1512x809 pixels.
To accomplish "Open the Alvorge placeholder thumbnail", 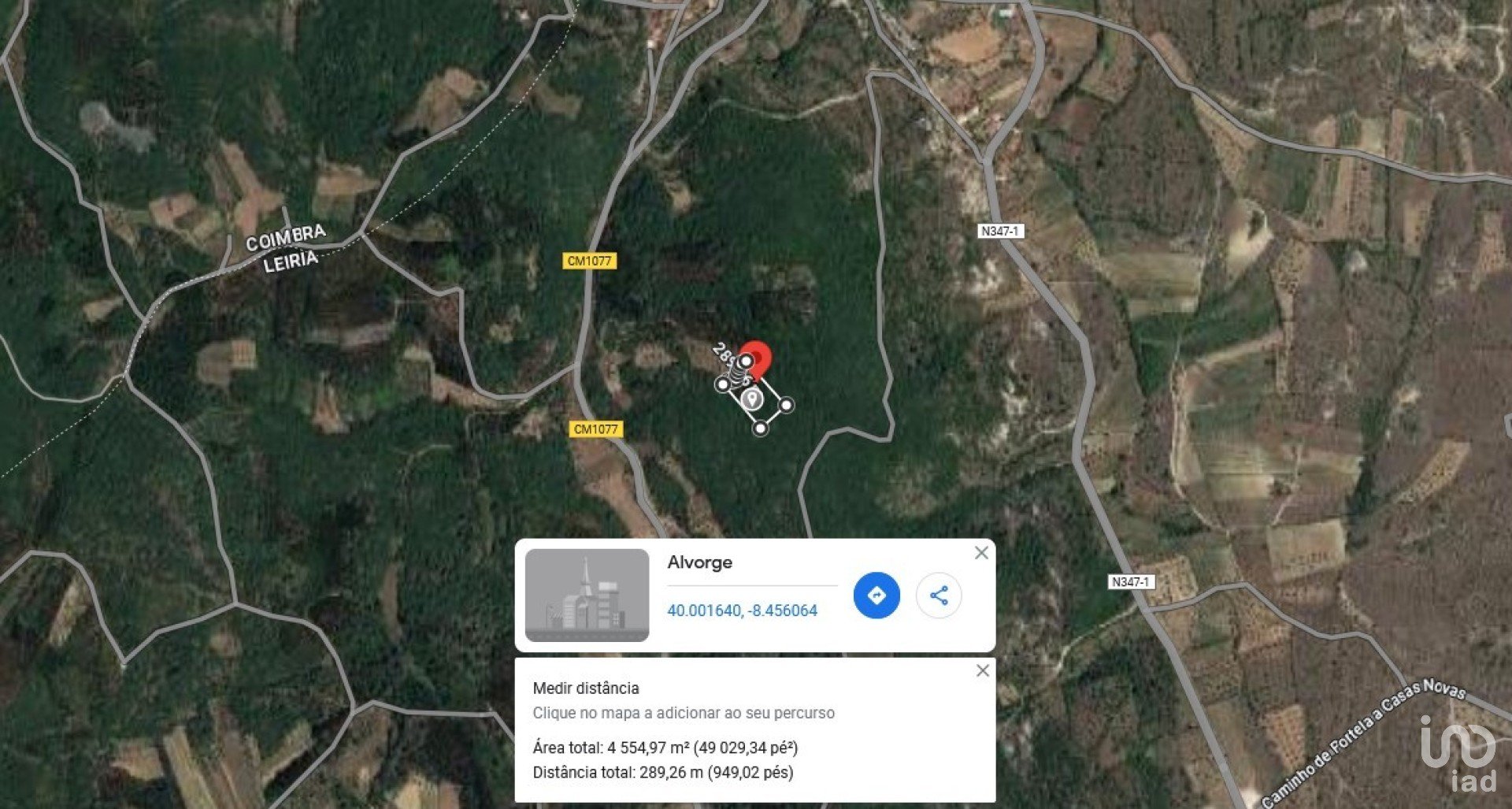I will click(587, 596).
